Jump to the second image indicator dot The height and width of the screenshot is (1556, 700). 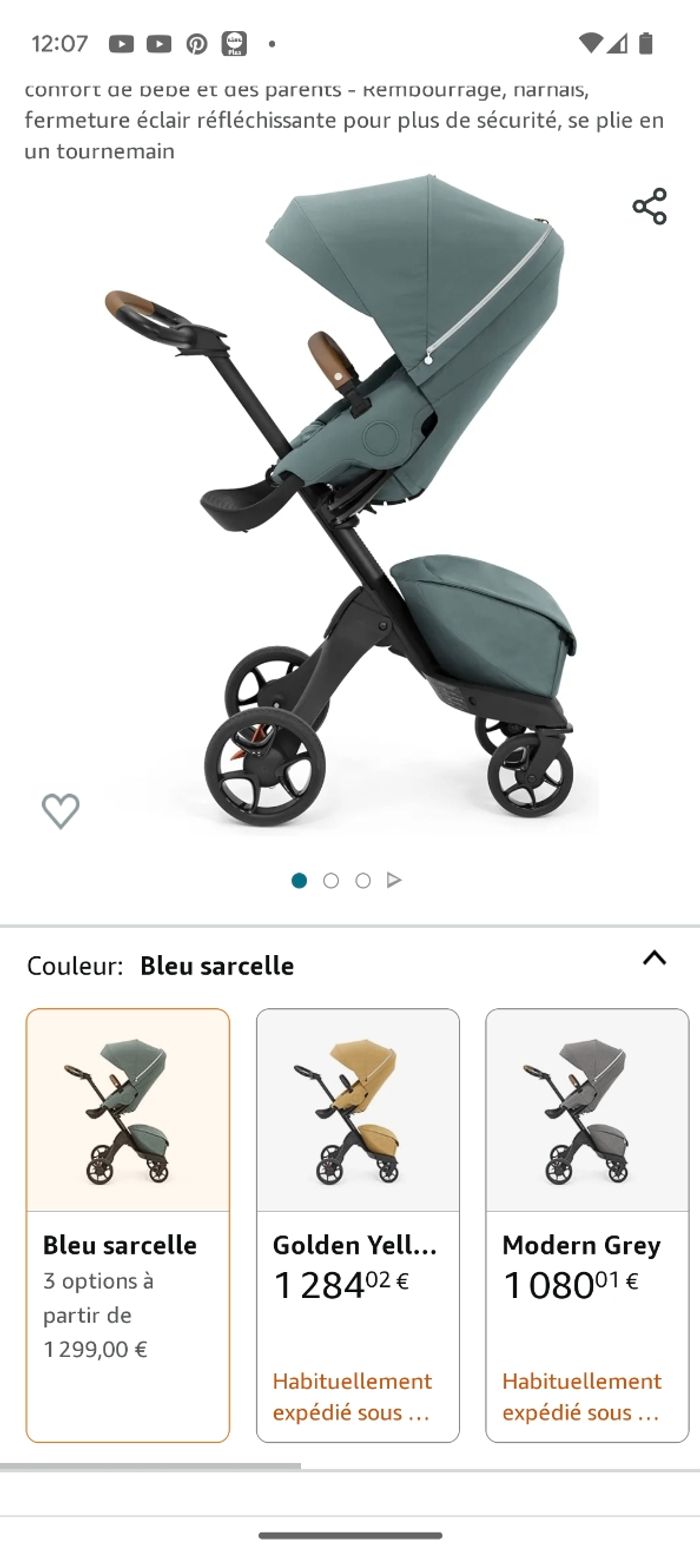click(331, 880)
